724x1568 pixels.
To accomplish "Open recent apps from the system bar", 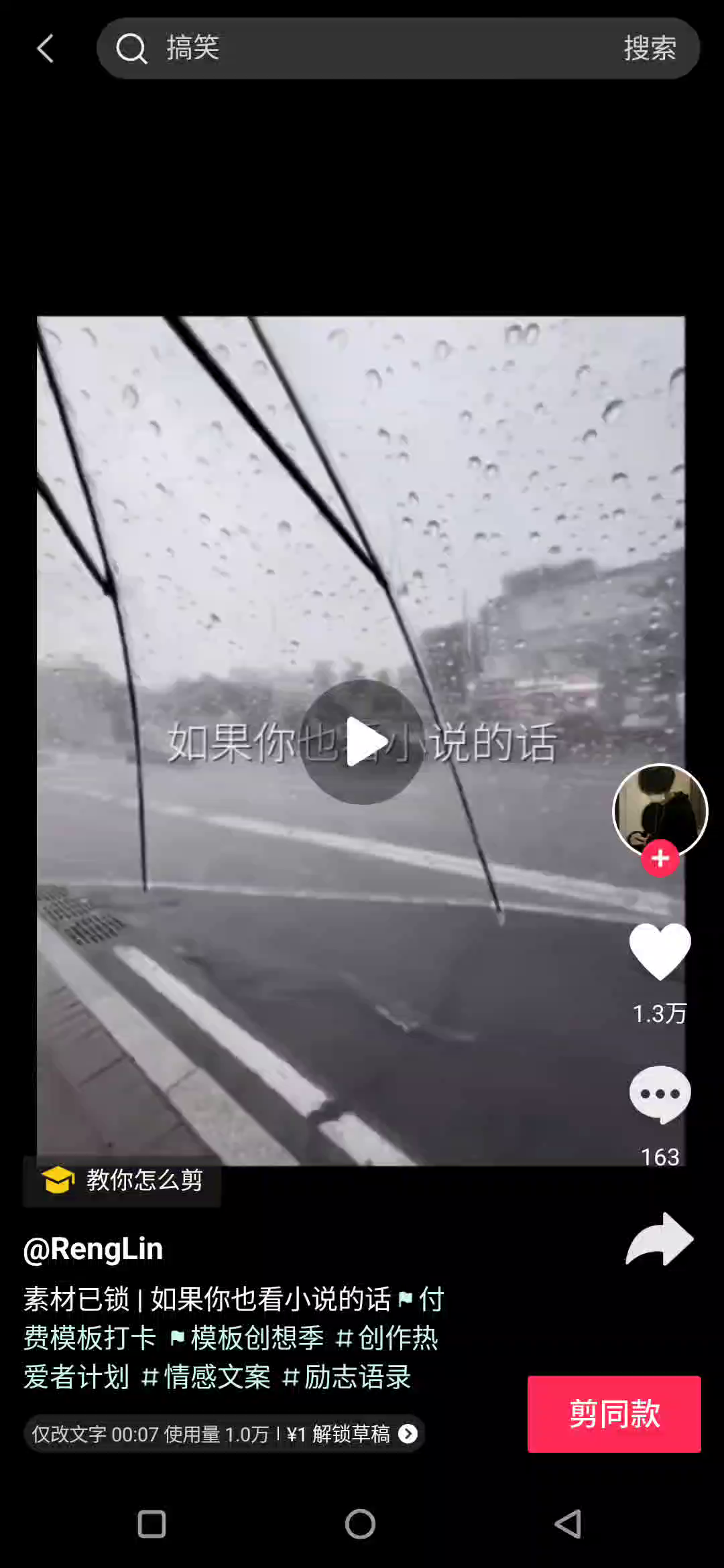I will pyautogui.click(x=152, y=1524).
